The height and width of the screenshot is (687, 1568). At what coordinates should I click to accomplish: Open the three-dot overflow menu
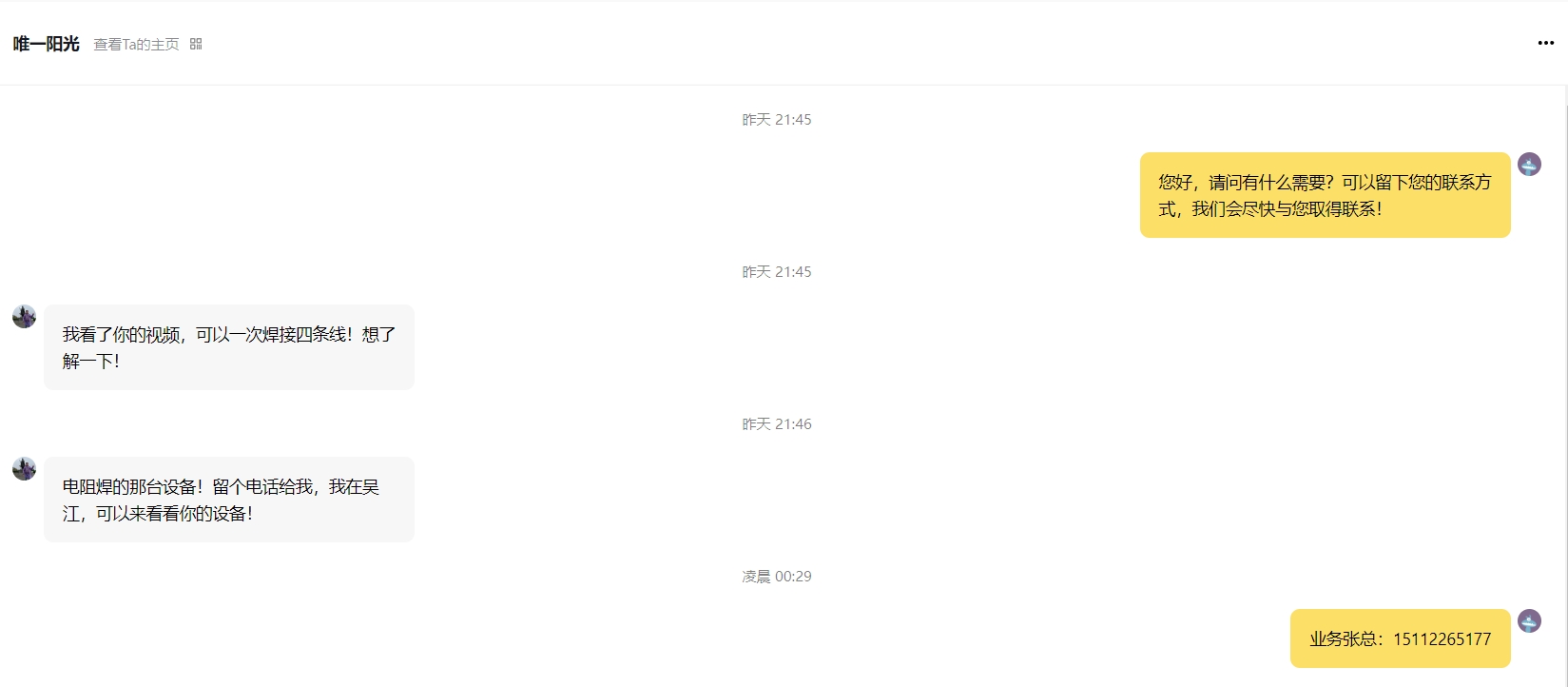click(1545, 43)
